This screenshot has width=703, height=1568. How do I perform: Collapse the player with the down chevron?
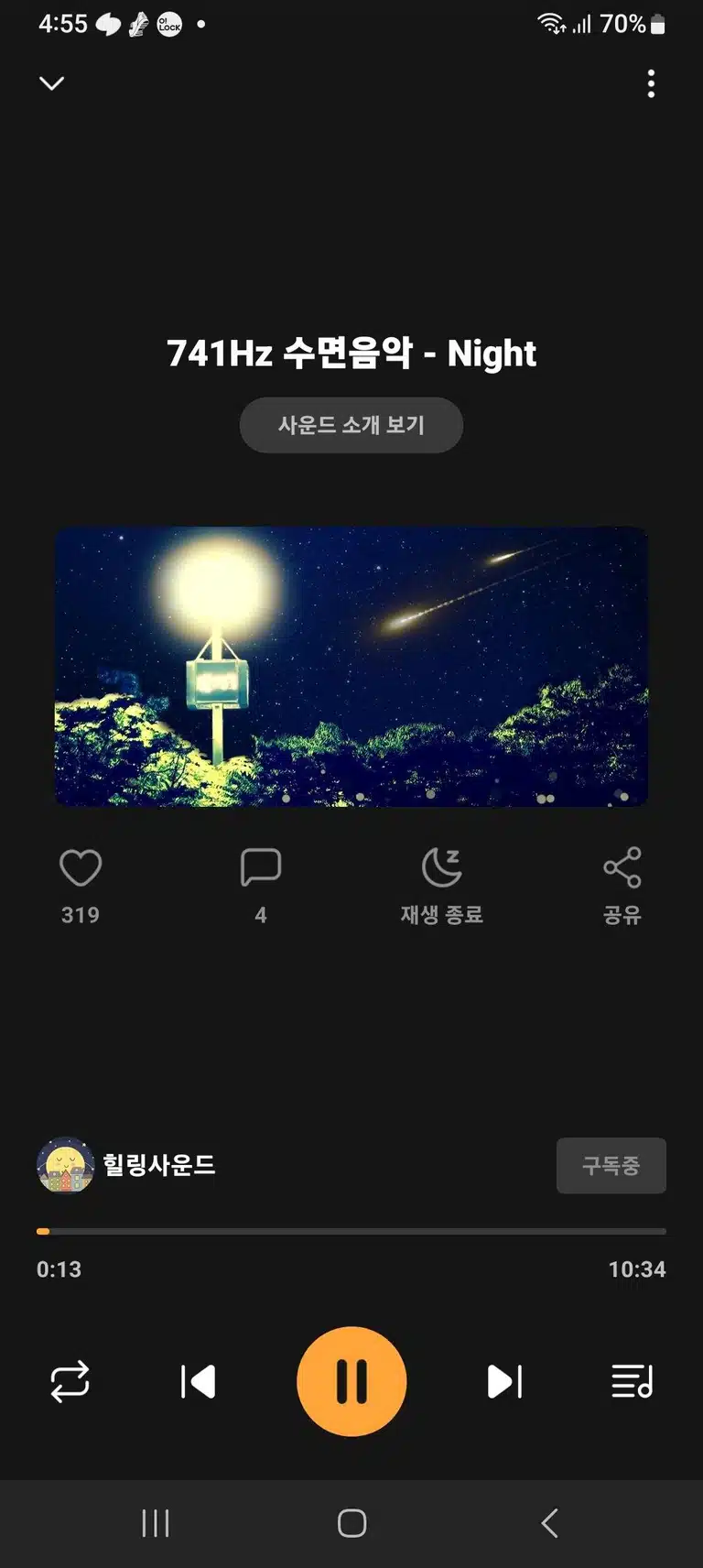click(x=52, y=83)
